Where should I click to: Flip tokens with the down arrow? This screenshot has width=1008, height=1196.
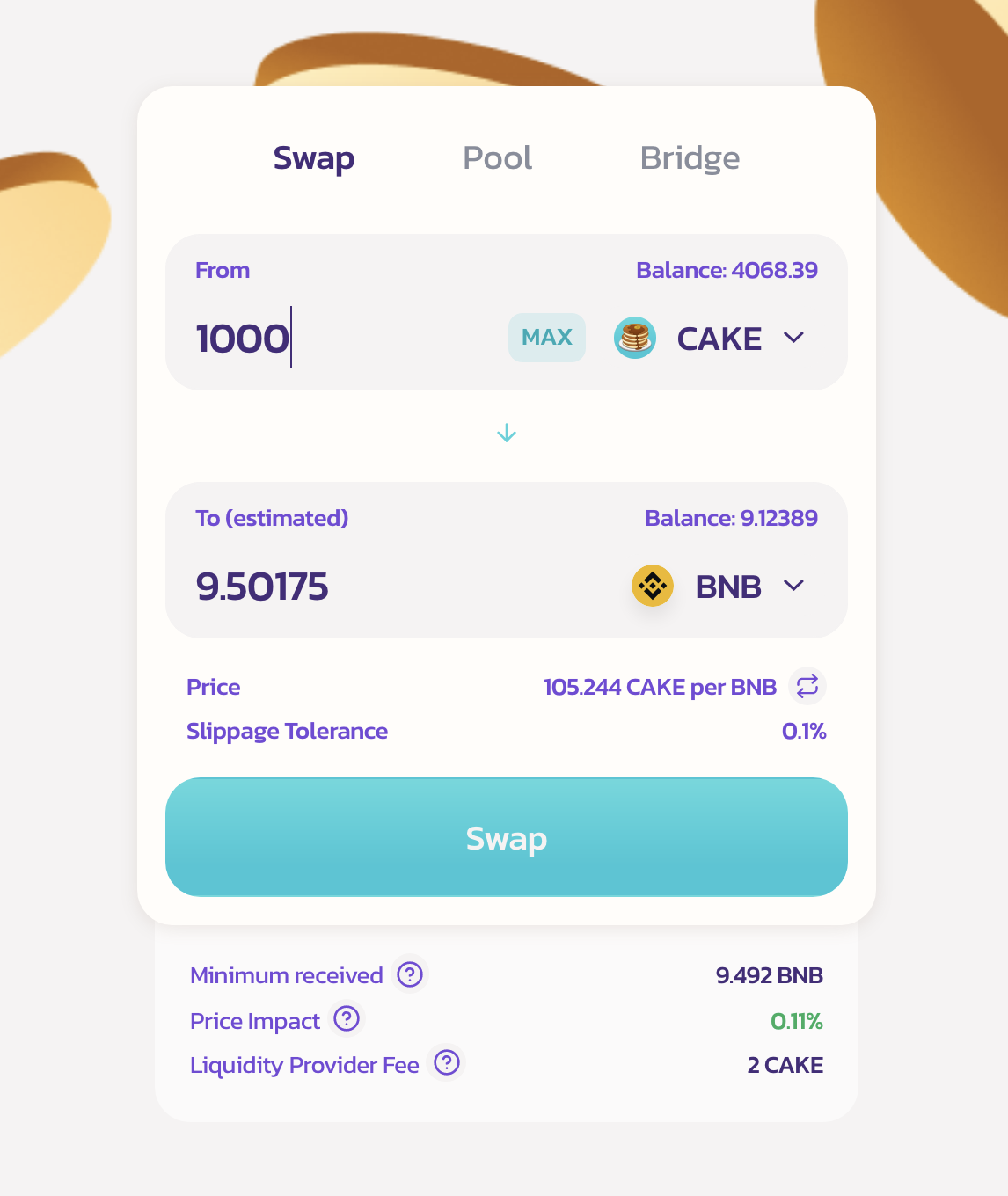coord(507,434)
